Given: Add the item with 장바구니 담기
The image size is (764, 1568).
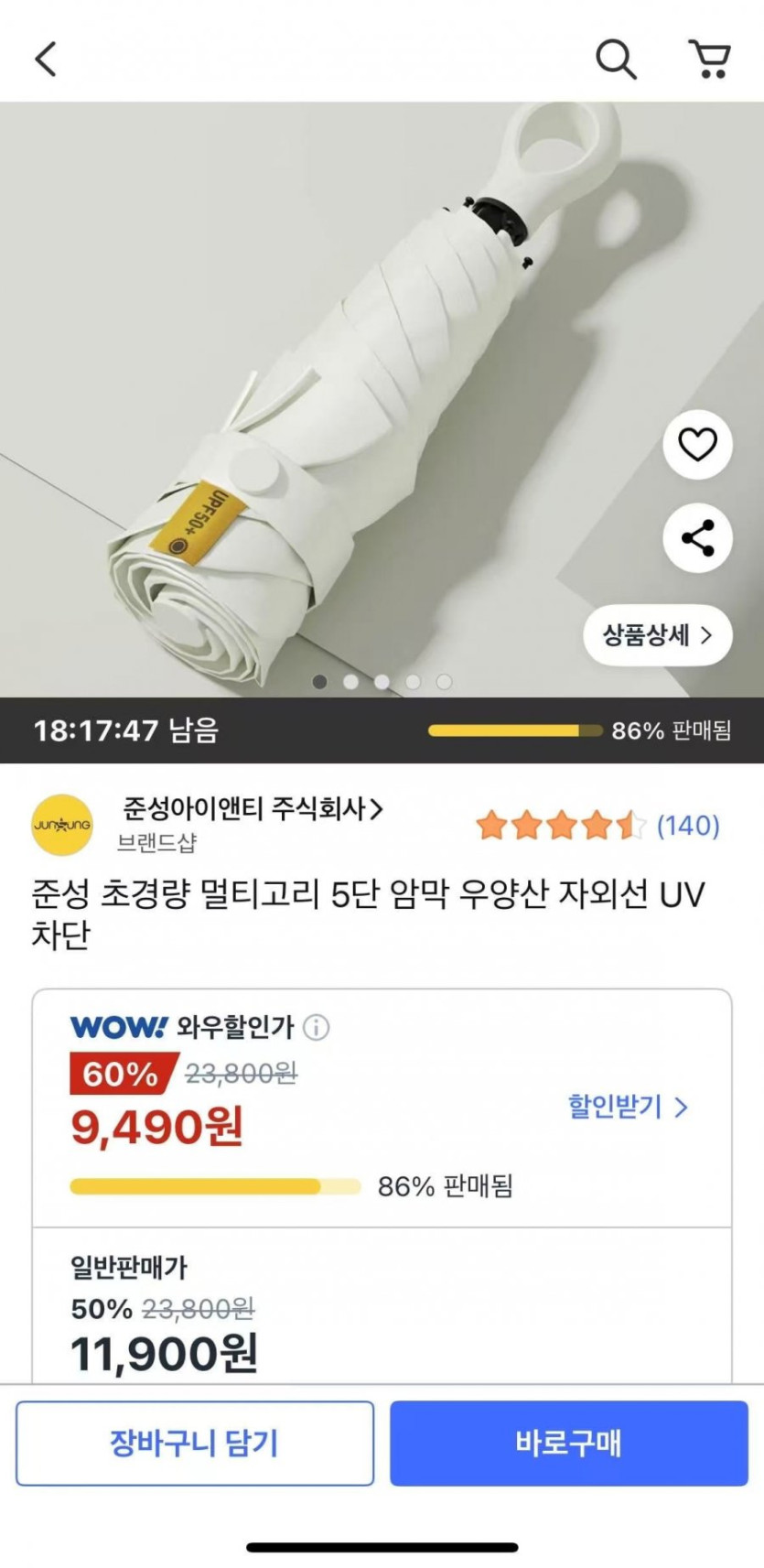Looking at the screenshot, I should [195, 1444].
